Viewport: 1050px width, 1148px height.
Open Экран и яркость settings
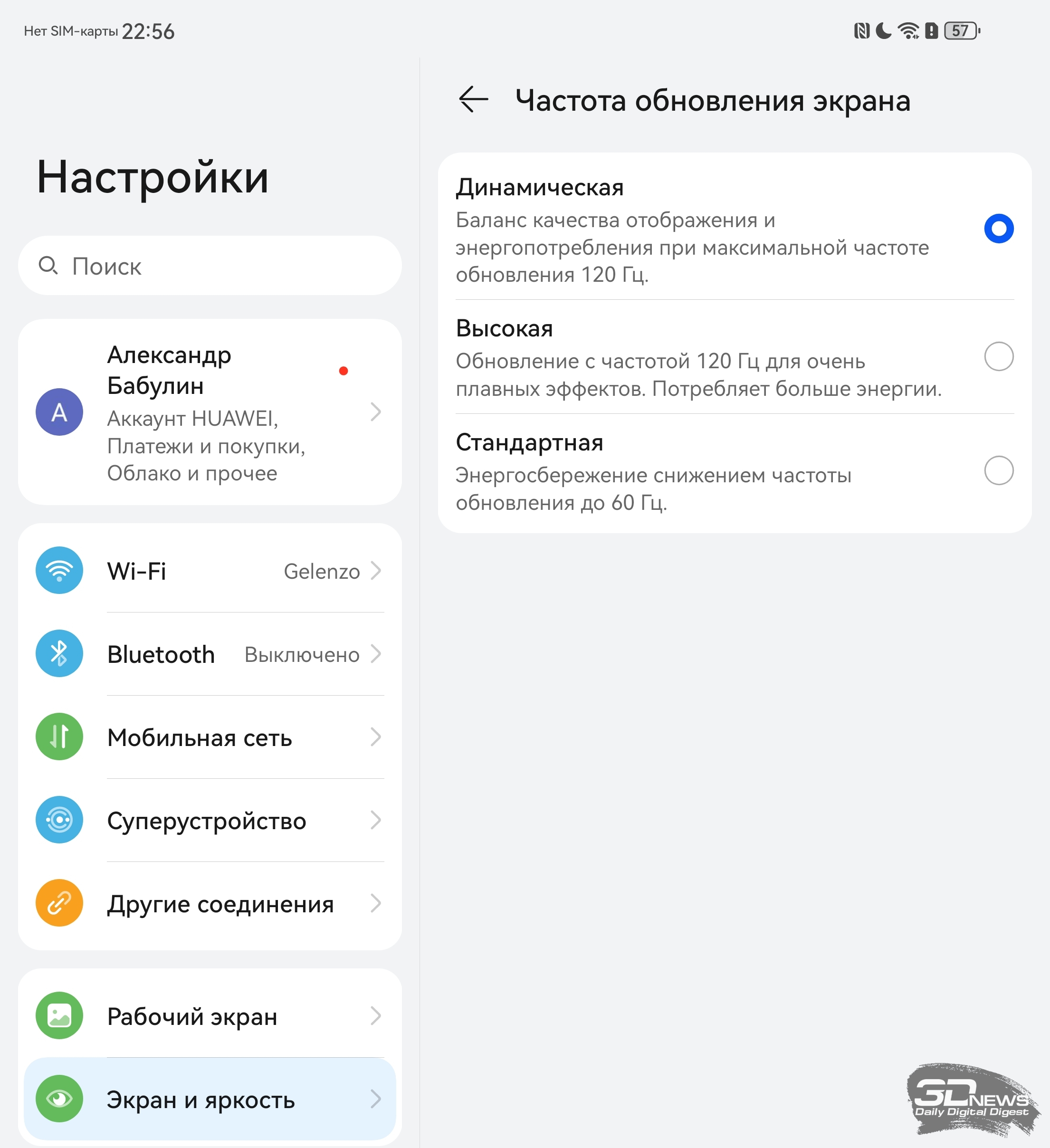[210, 1099]
